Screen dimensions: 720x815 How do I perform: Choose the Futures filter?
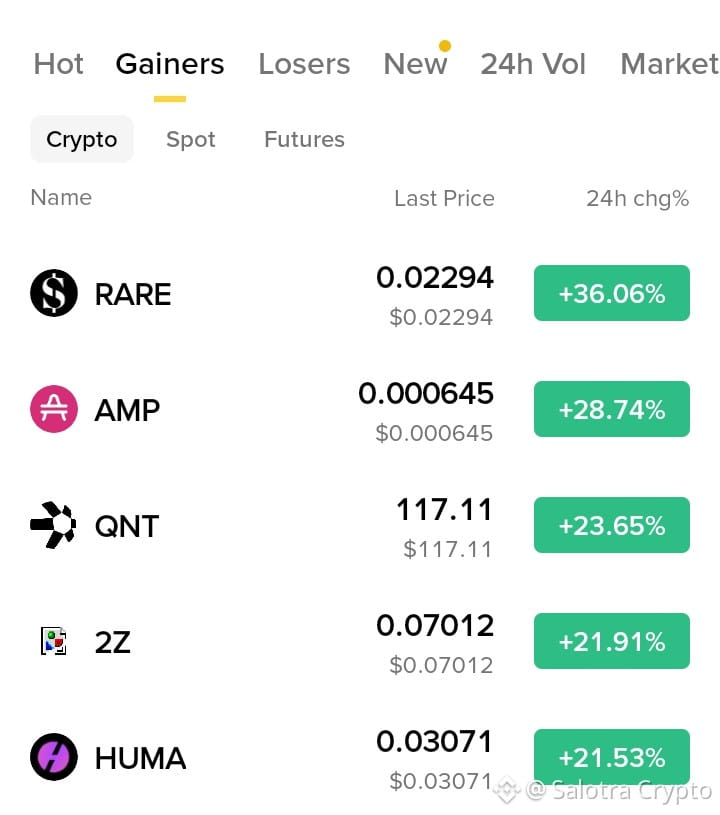[304, 139]
